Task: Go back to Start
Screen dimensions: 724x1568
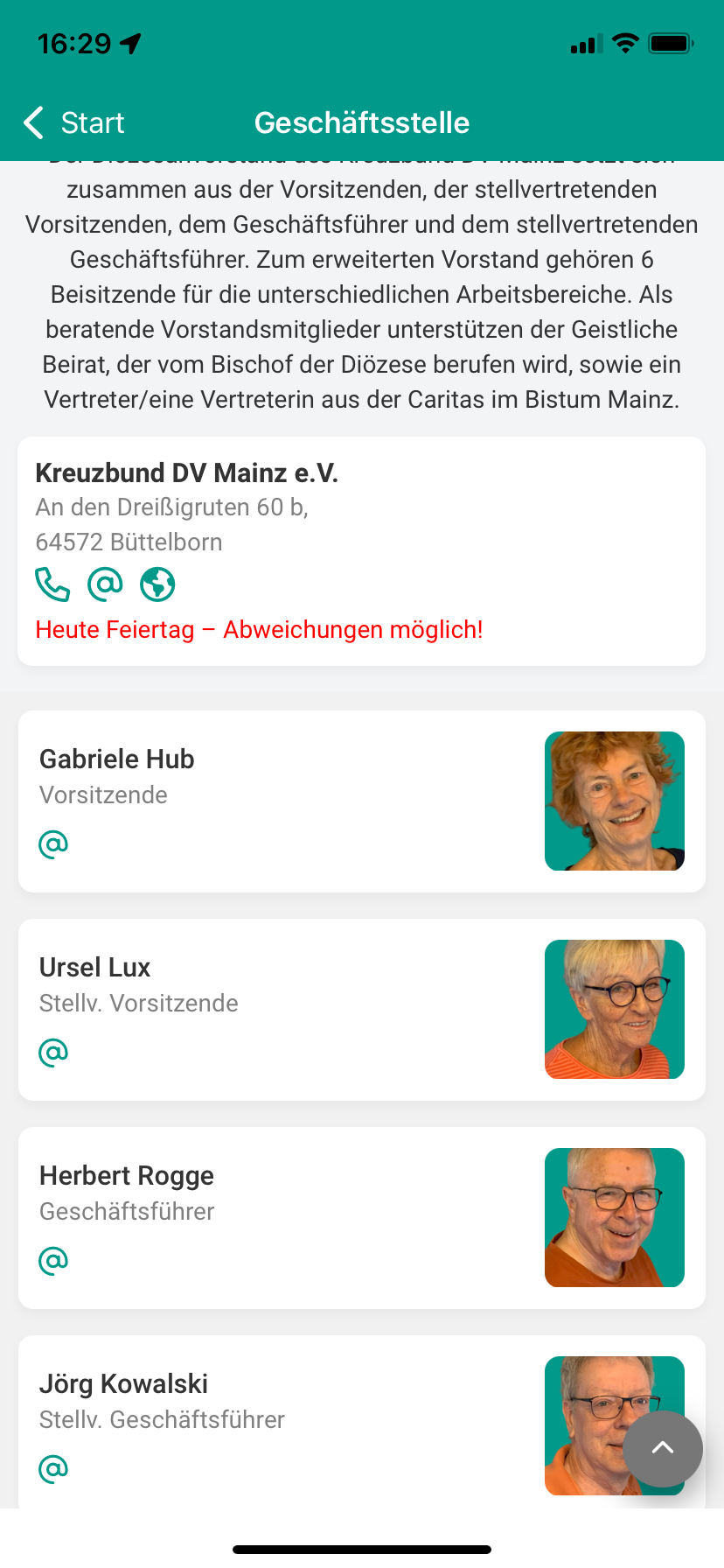Action: (x=75, y=123)
